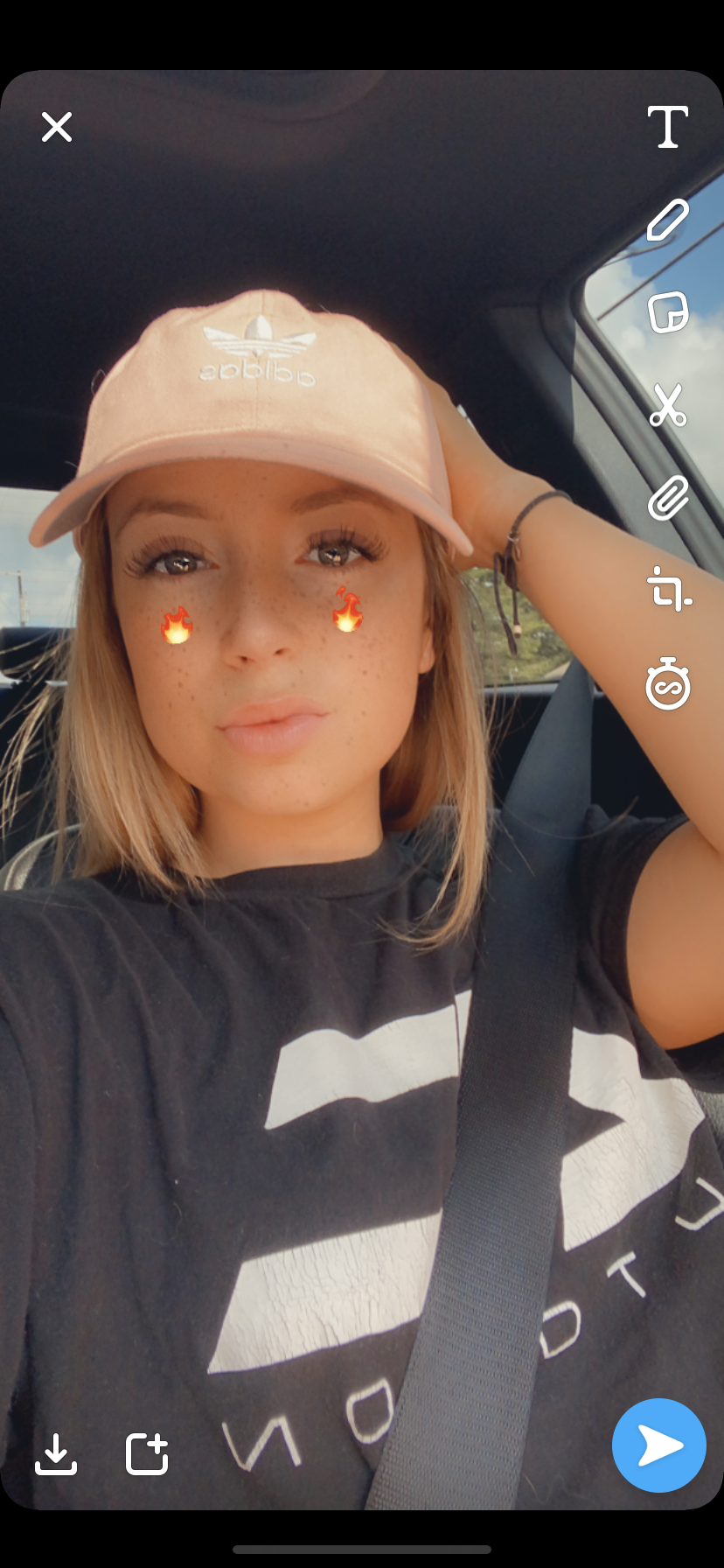The height and width of the screenshot is (1568, 724).
Task: Close the snap preview
Action: (x=57, y=127)
